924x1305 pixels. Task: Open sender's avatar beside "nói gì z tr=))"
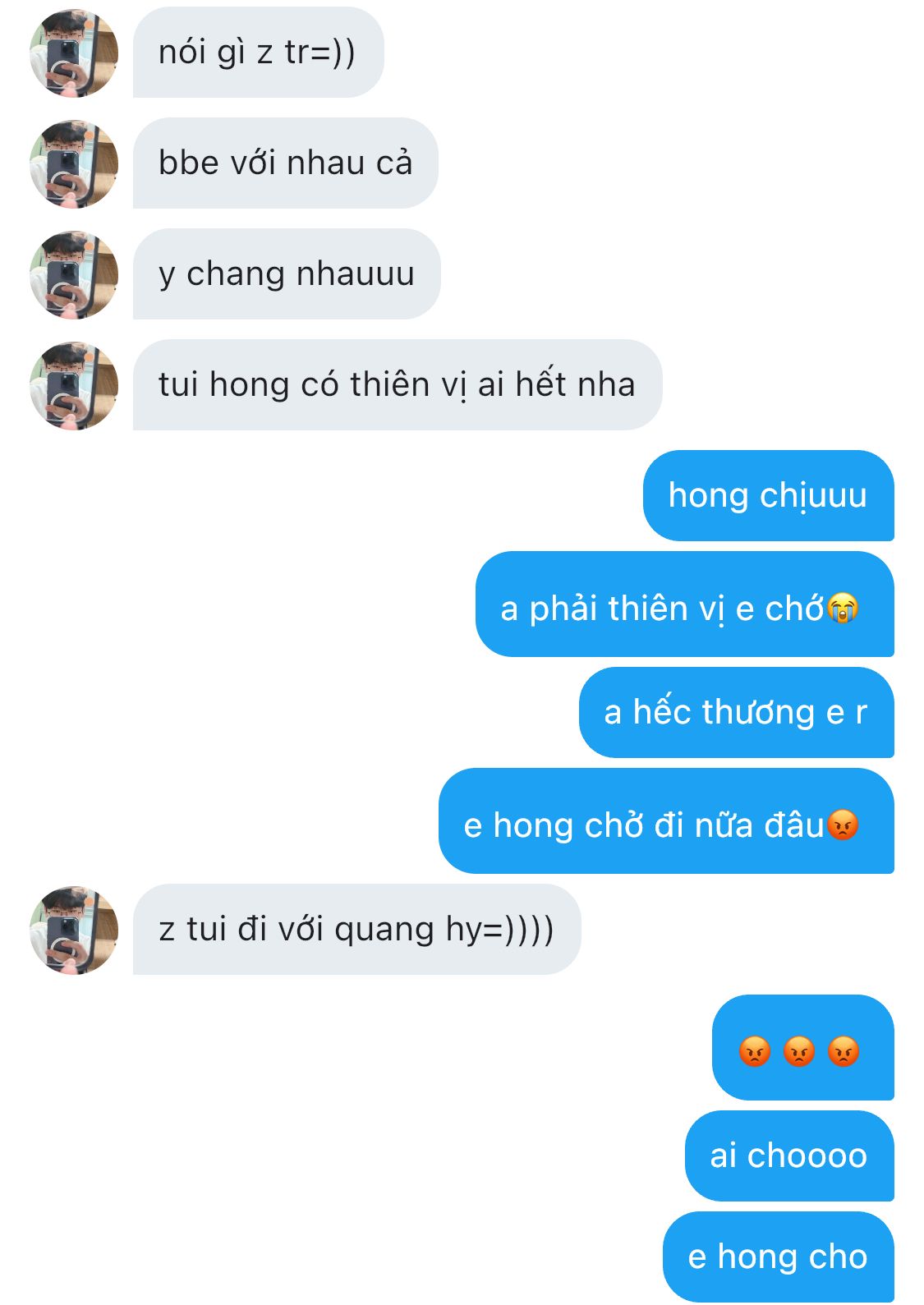point(74,53)
